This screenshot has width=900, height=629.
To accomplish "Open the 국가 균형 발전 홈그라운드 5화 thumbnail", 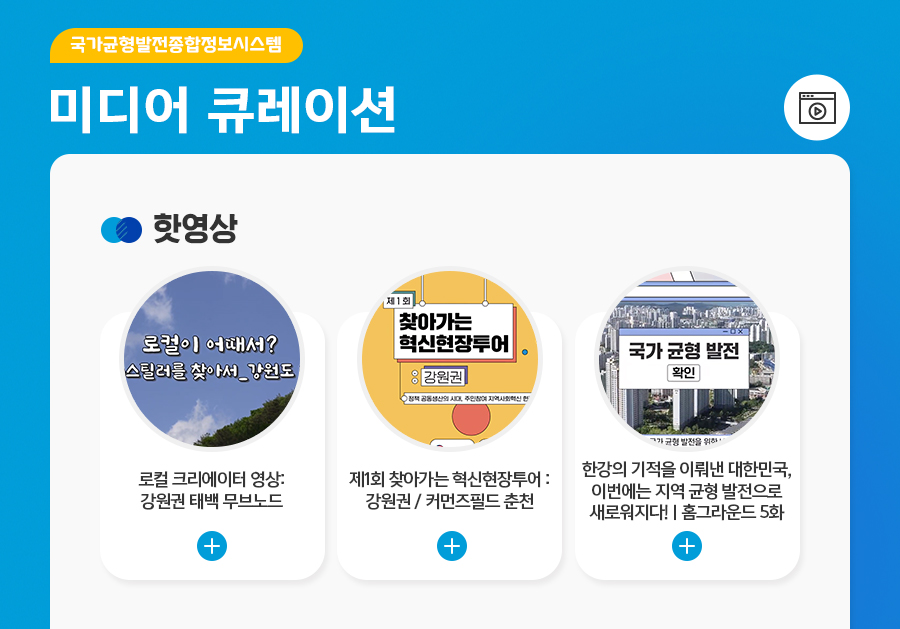I will point(687,359).
